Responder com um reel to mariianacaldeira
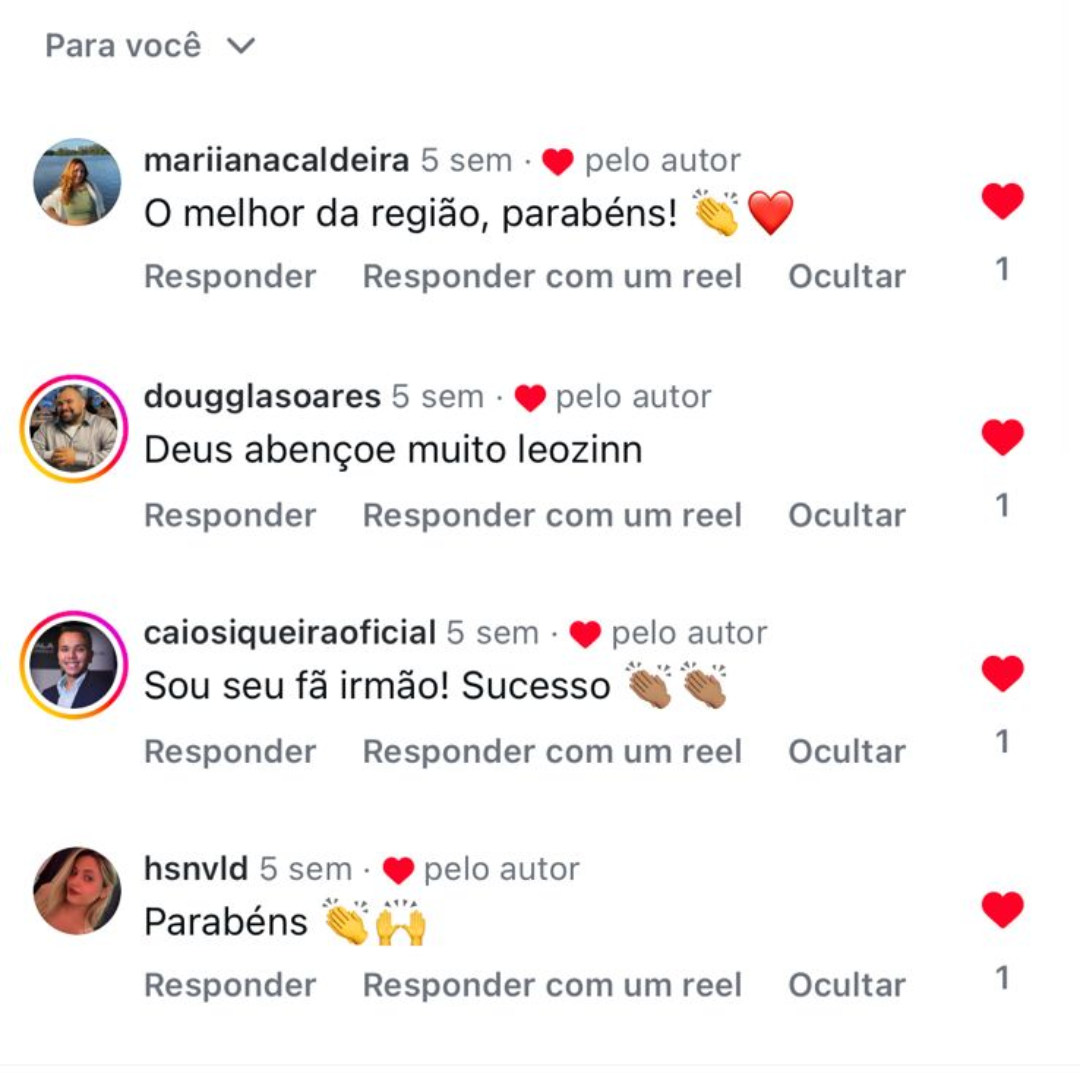This screenshot has height=1080, width=1080. 552,277
